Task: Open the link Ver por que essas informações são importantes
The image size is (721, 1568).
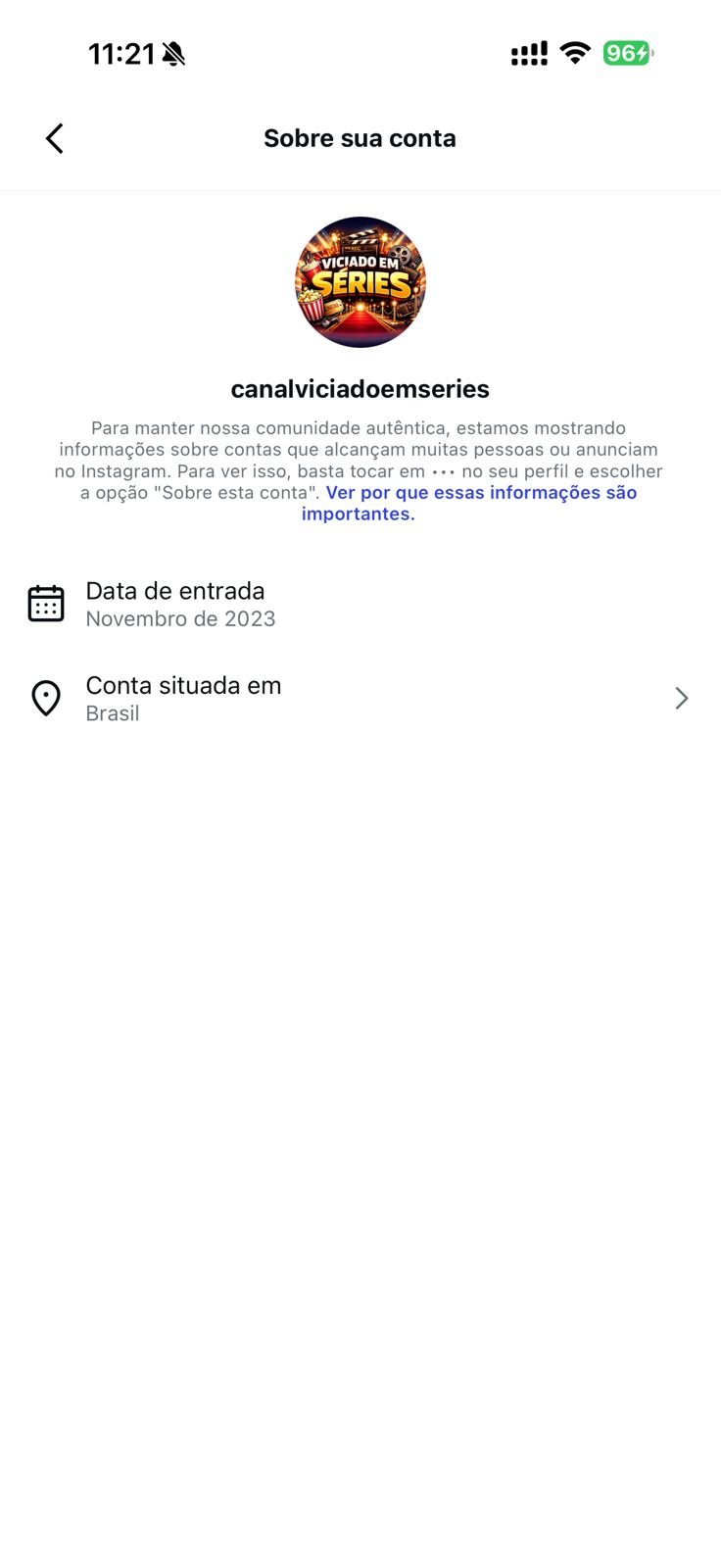Action: (480, 493)
